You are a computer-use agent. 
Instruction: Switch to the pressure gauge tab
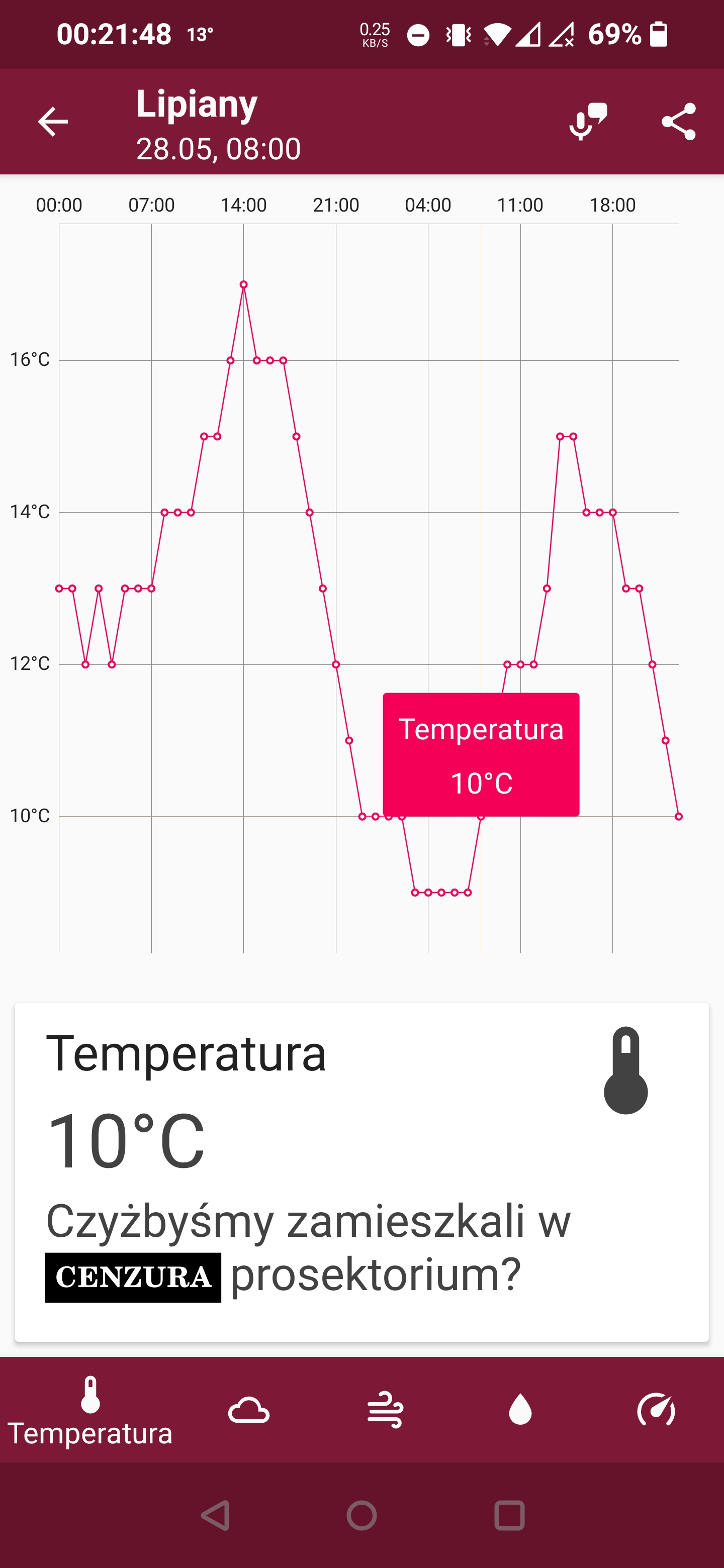(656, 1410)
